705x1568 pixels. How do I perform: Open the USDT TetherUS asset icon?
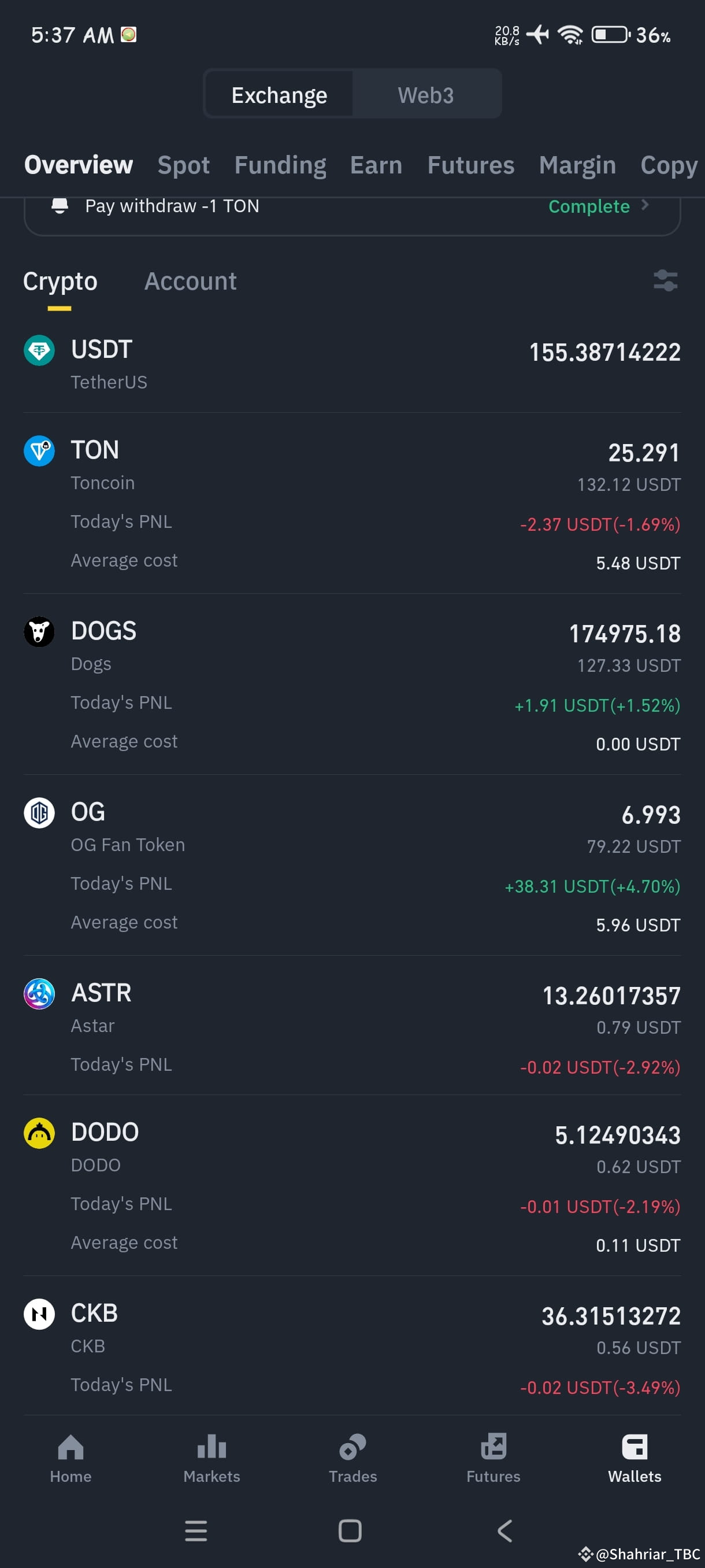click(x=39, y=350)
